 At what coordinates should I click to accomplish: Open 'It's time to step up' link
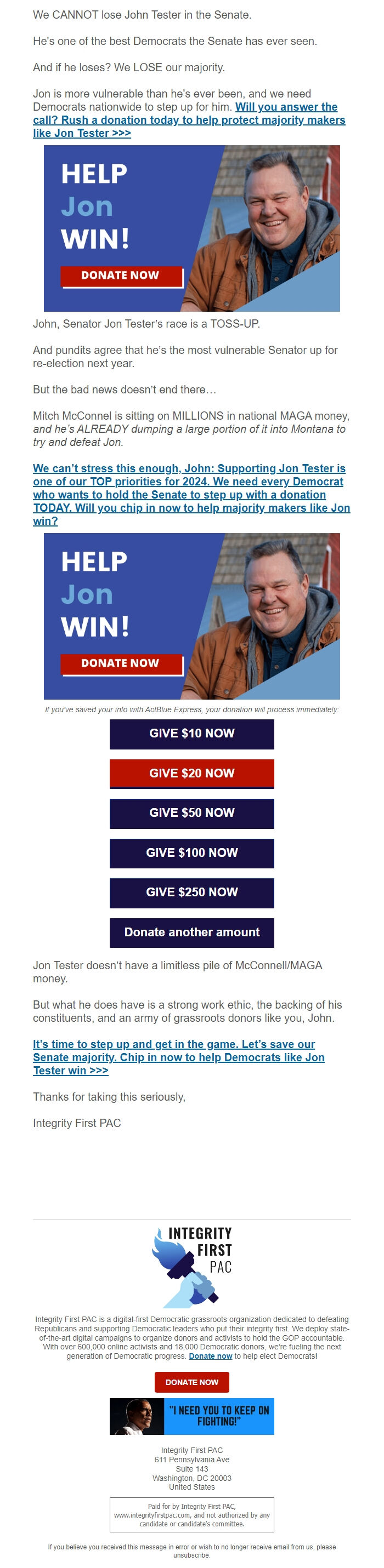178,1057
